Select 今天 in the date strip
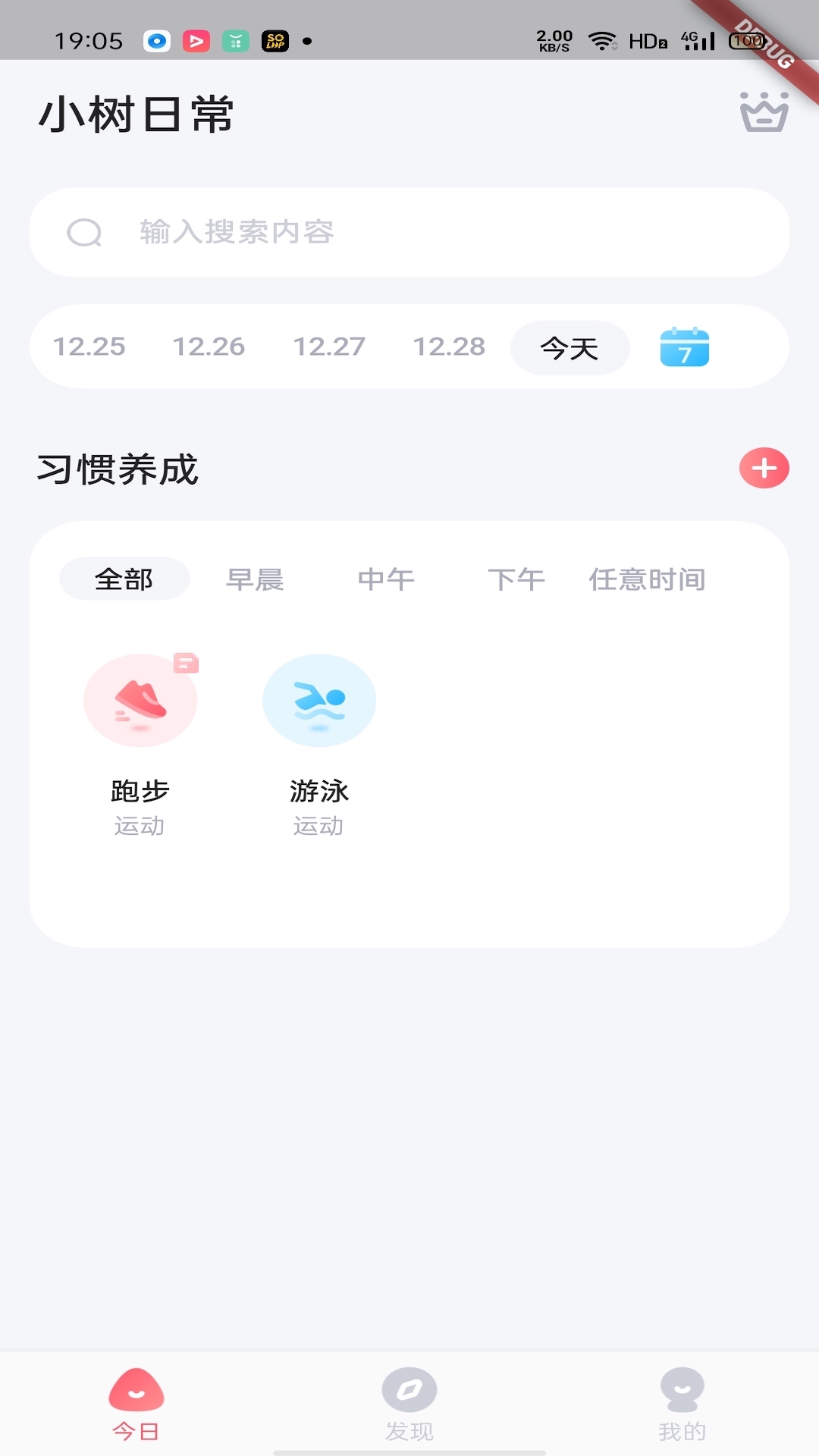This screenshot has width=819, height=1456. pyautogui.click(x=570, y=348)
